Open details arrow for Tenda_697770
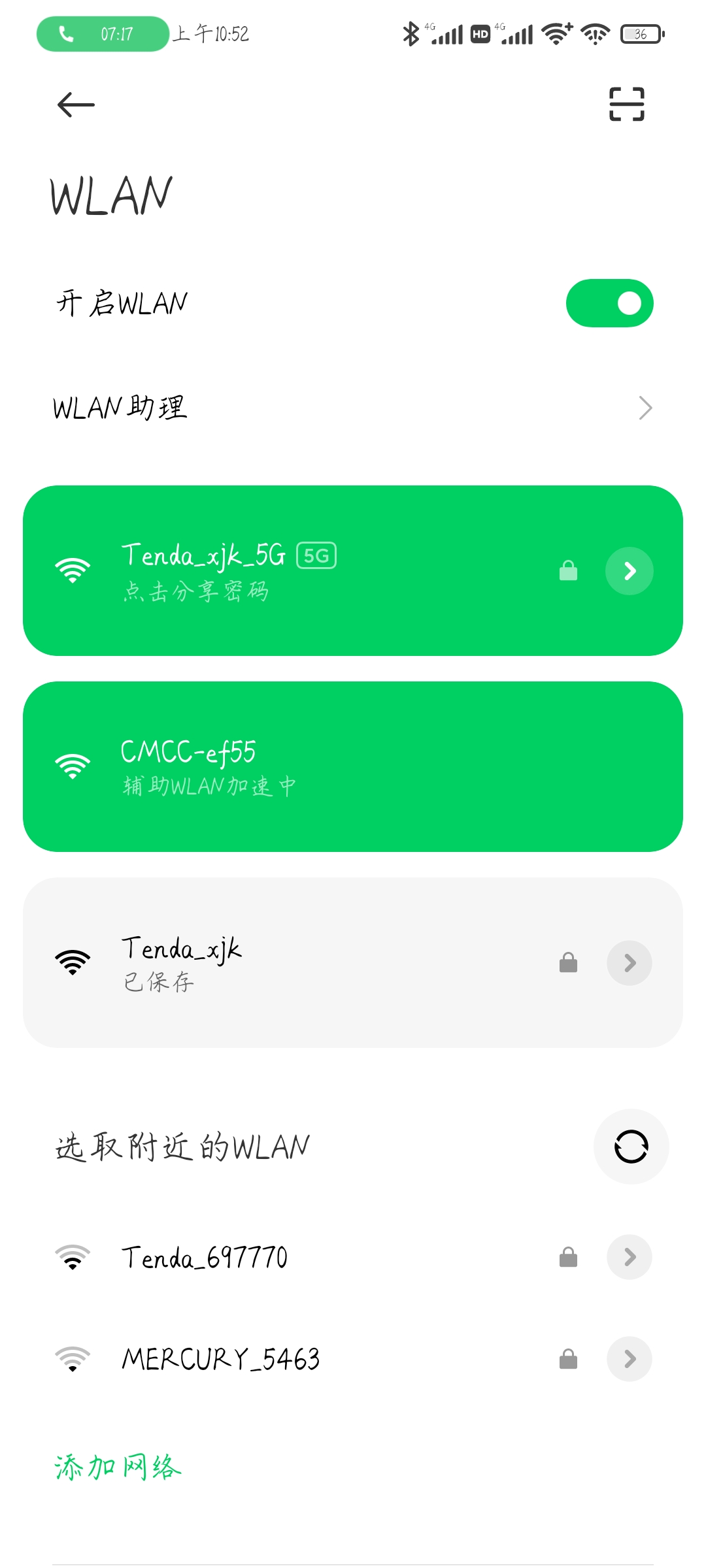This screenshot has height=1568, width=706. pos(629,1257)
